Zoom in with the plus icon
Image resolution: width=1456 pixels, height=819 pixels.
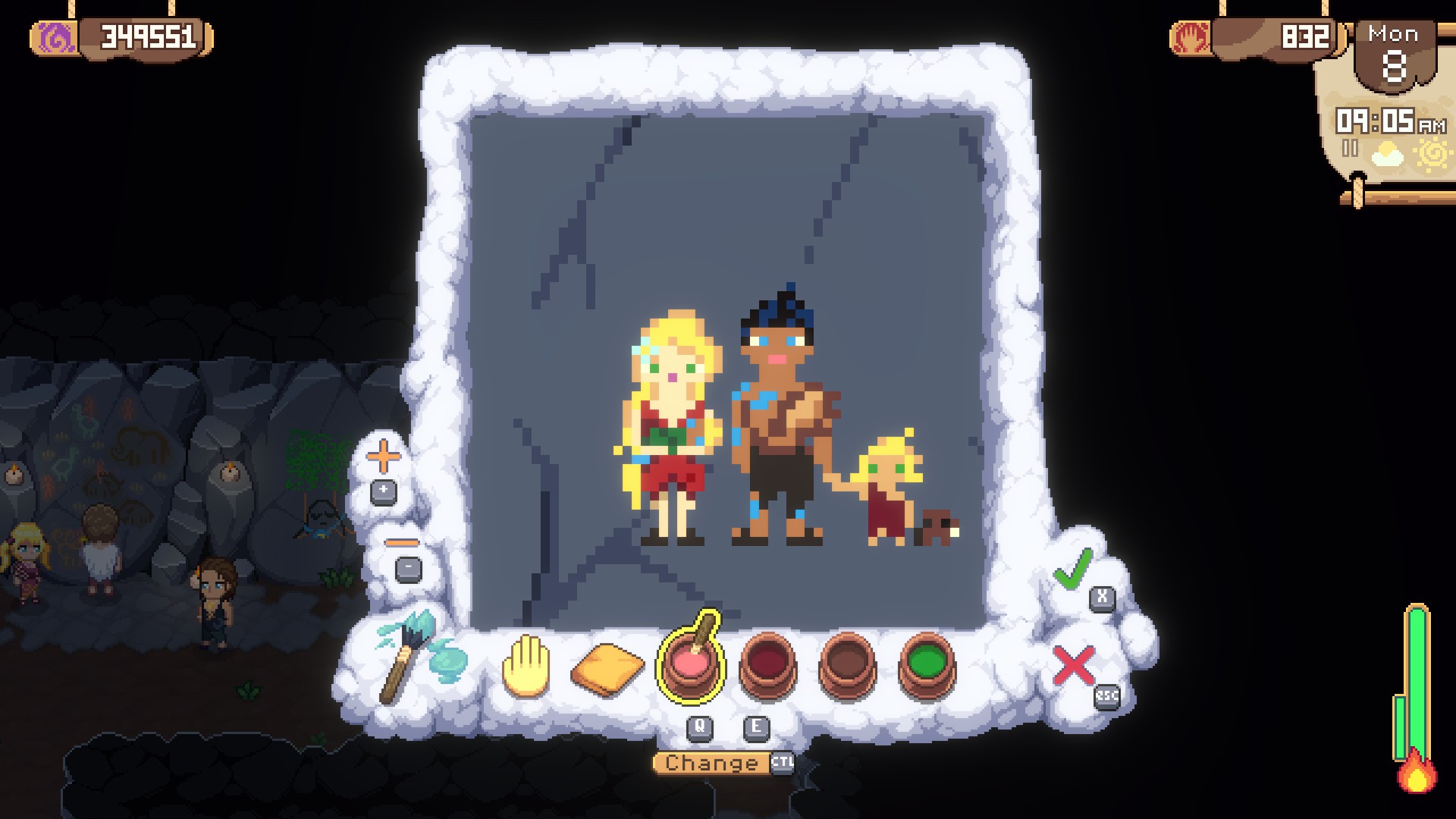384,457
